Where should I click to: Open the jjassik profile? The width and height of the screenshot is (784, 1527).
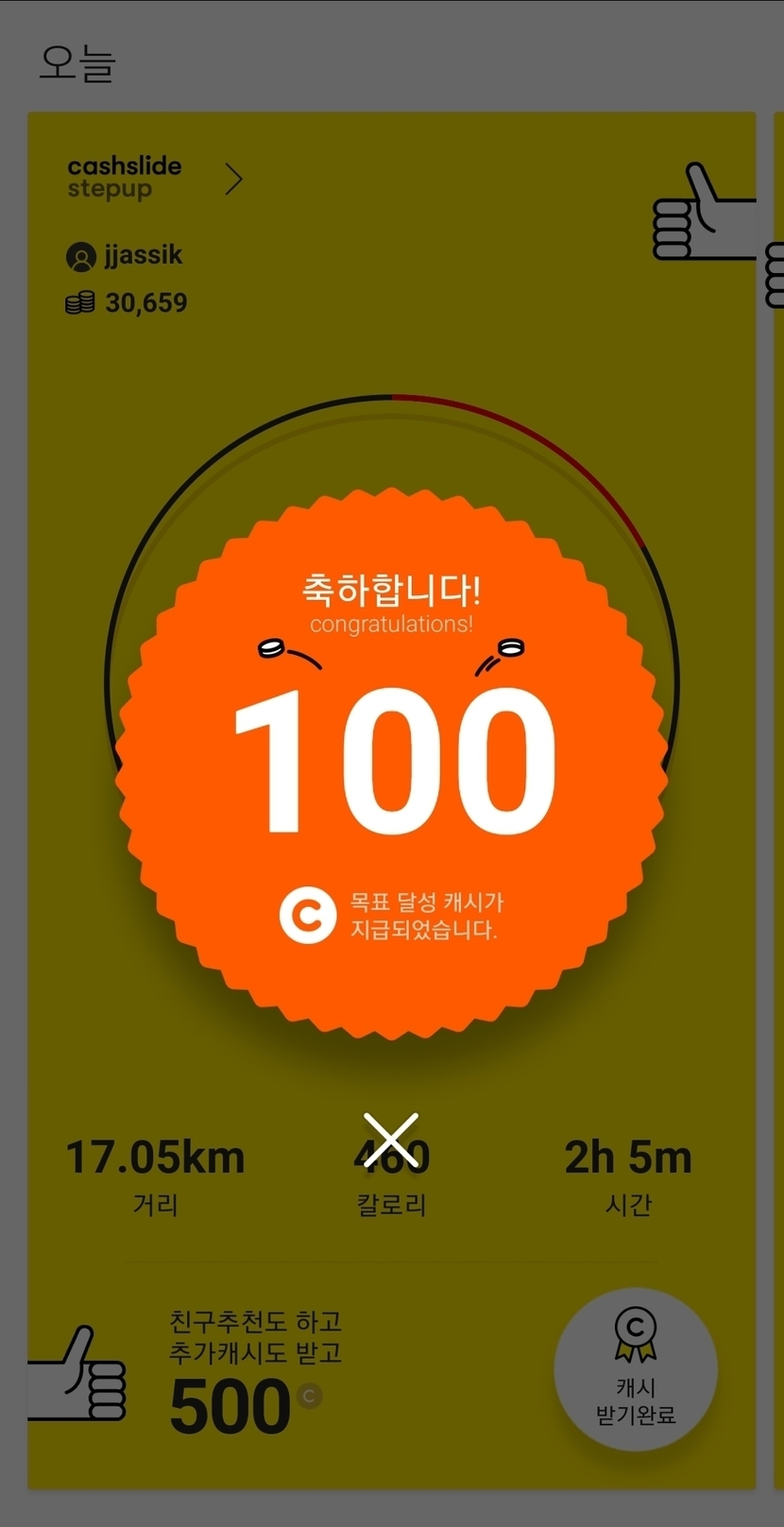click(x=125, y=256)
